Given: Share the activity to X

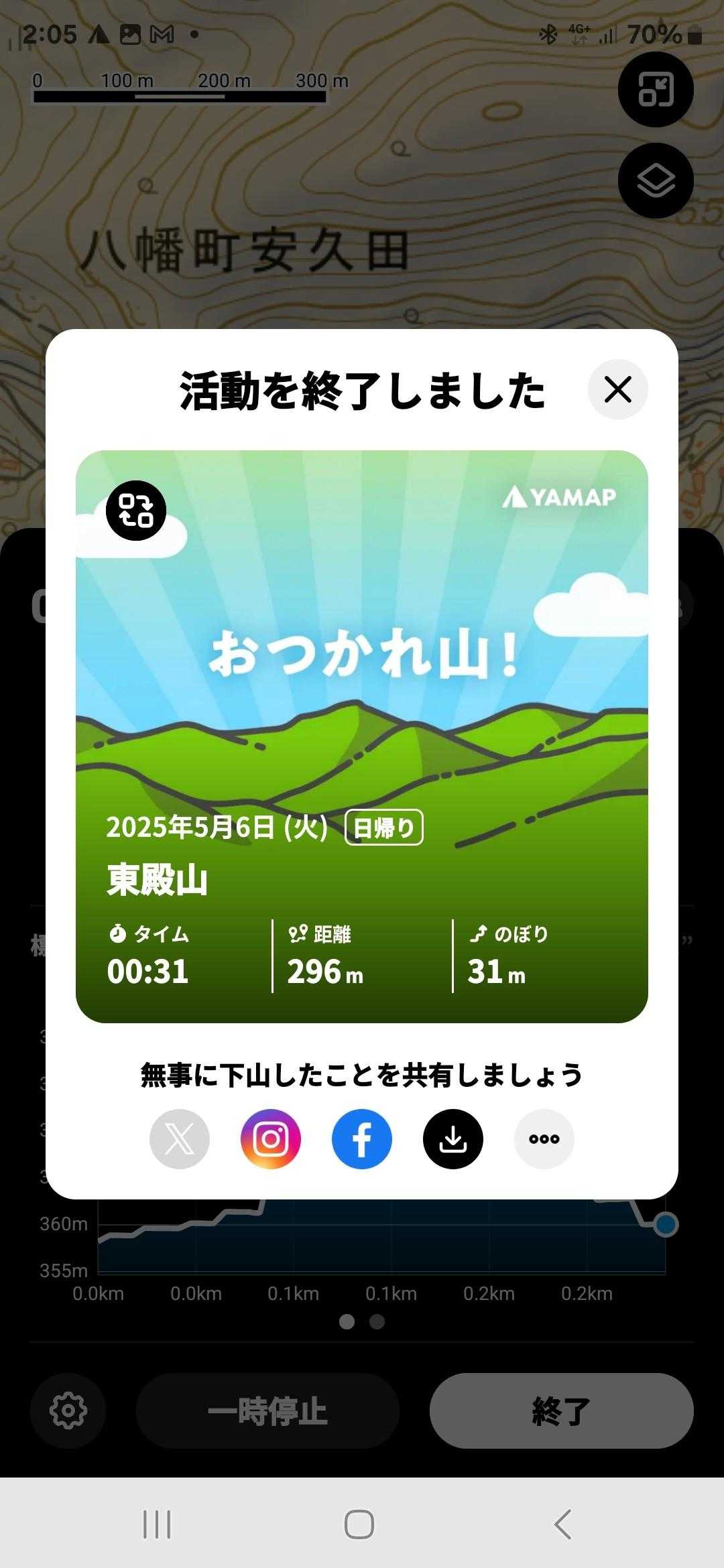Looking at the screenshot, I should [180, 1139].
